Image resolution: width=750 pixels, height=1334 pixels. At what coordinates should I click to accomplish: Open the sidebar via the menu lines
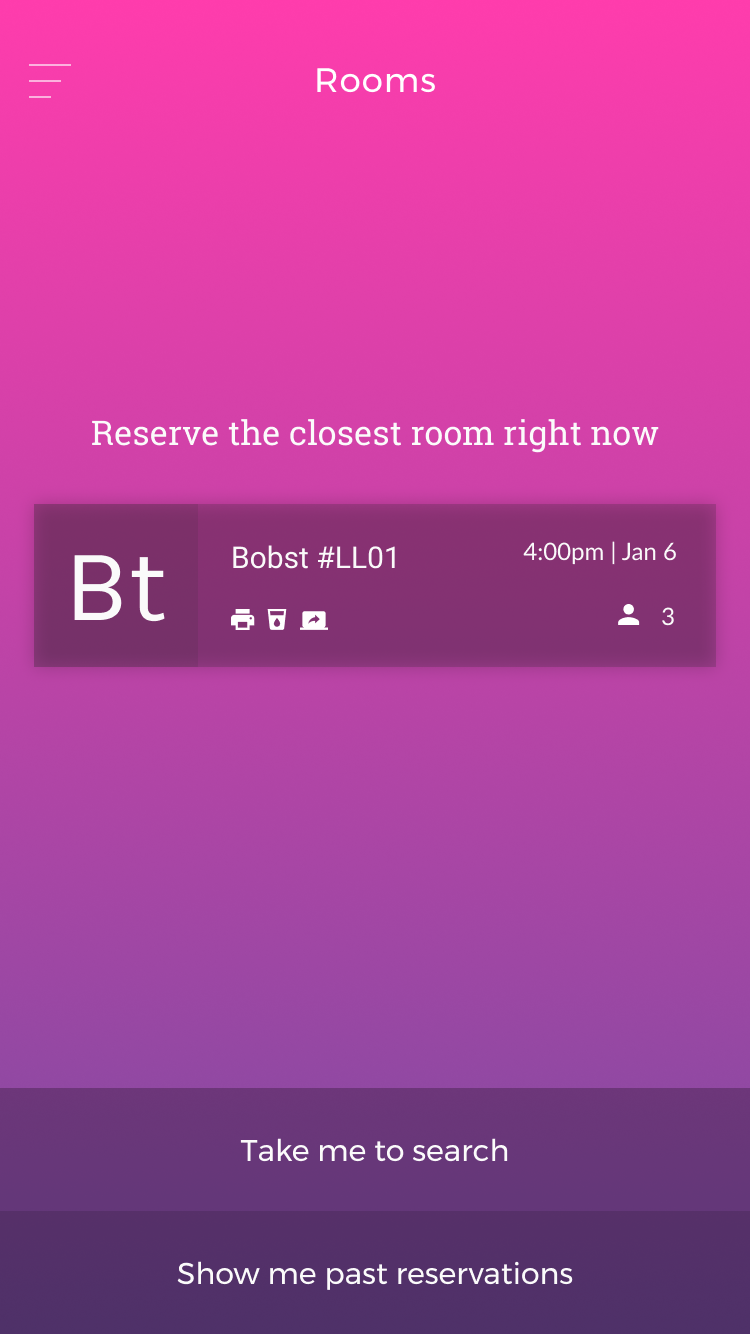[48, 80]
